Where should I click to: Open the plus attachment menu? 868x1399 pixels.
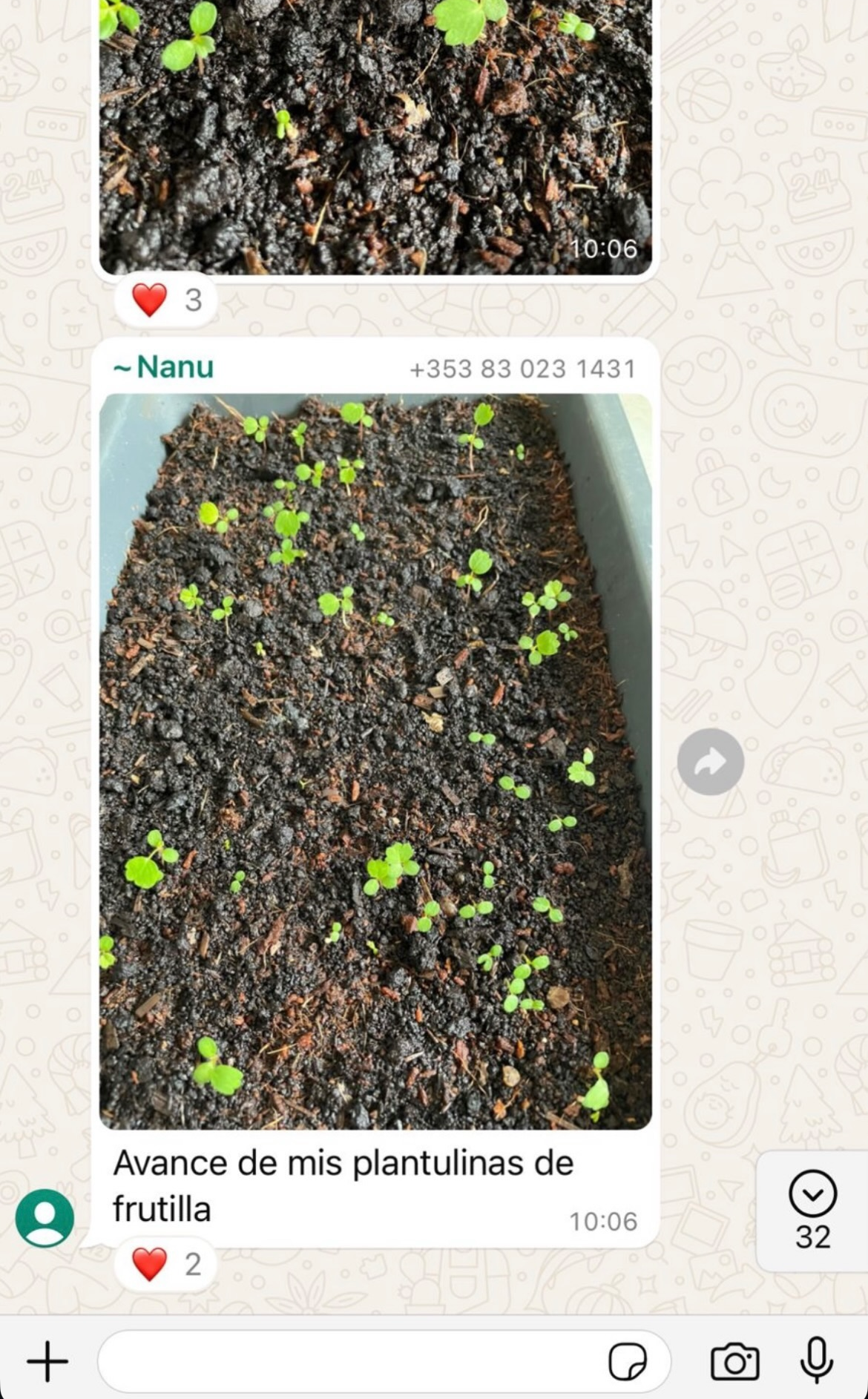[47, 1361]
